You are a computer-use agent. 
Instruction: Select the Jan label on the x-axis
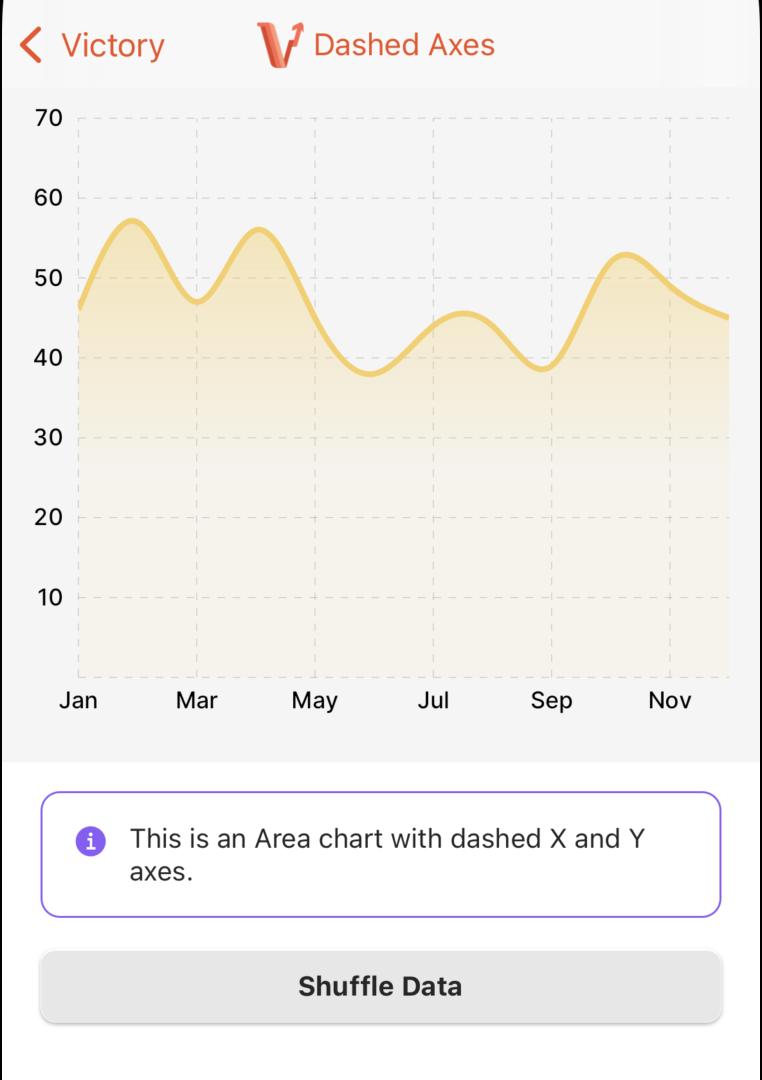point(78,700)
